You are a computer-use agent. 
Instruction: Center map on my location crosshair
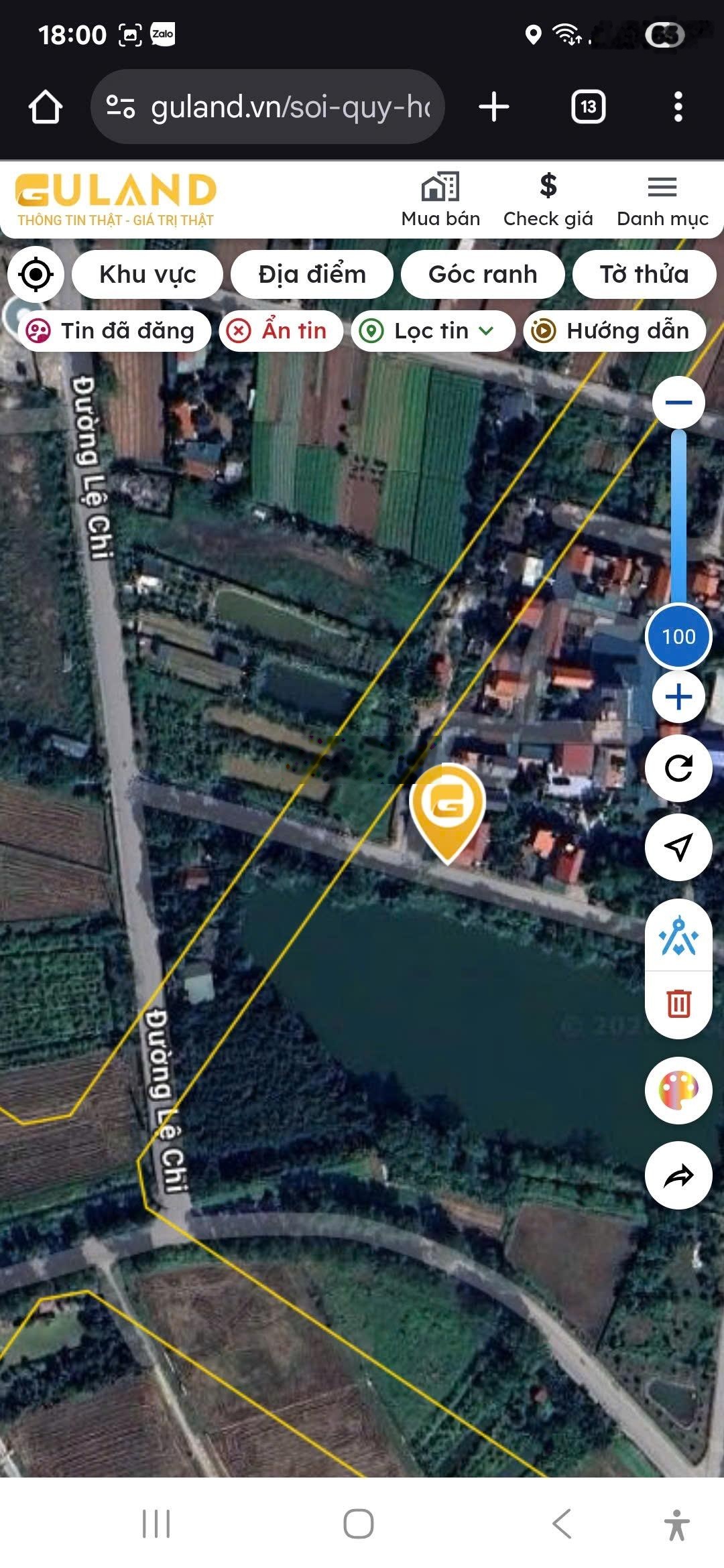36,274
